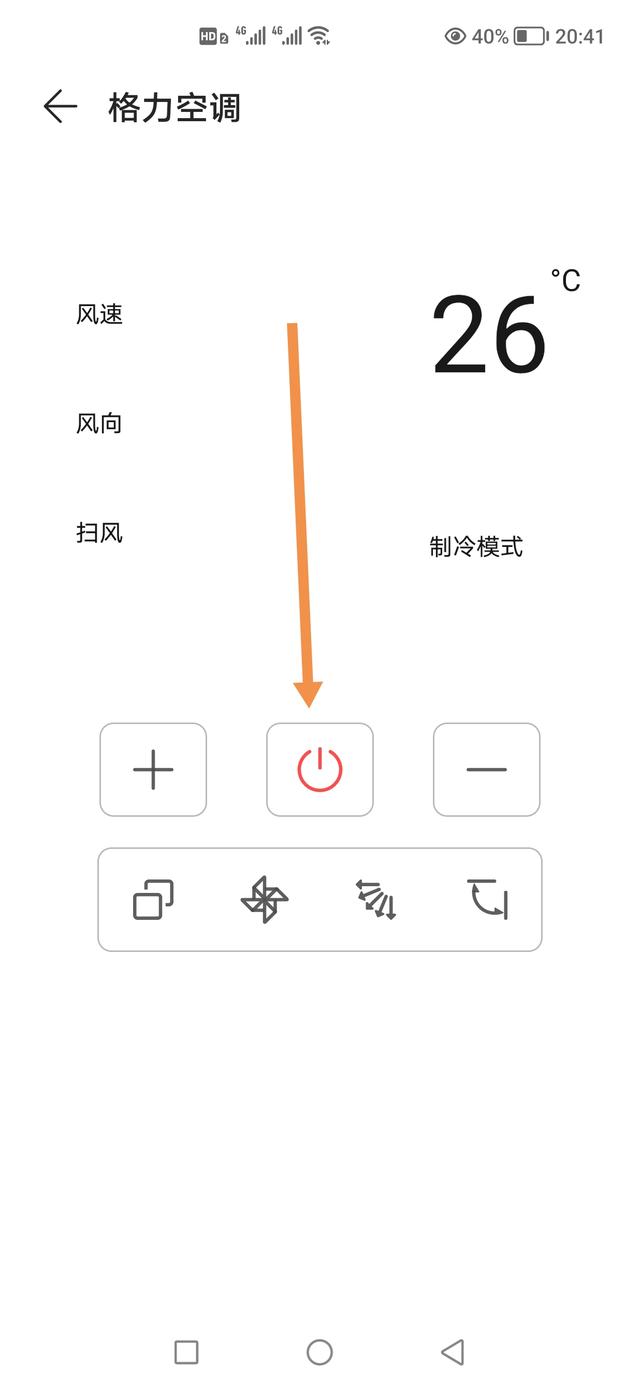Adjust wind direction with the arrows icon
The width and height of the screenshot is (640, 1386).
click(x=376, y=899)
